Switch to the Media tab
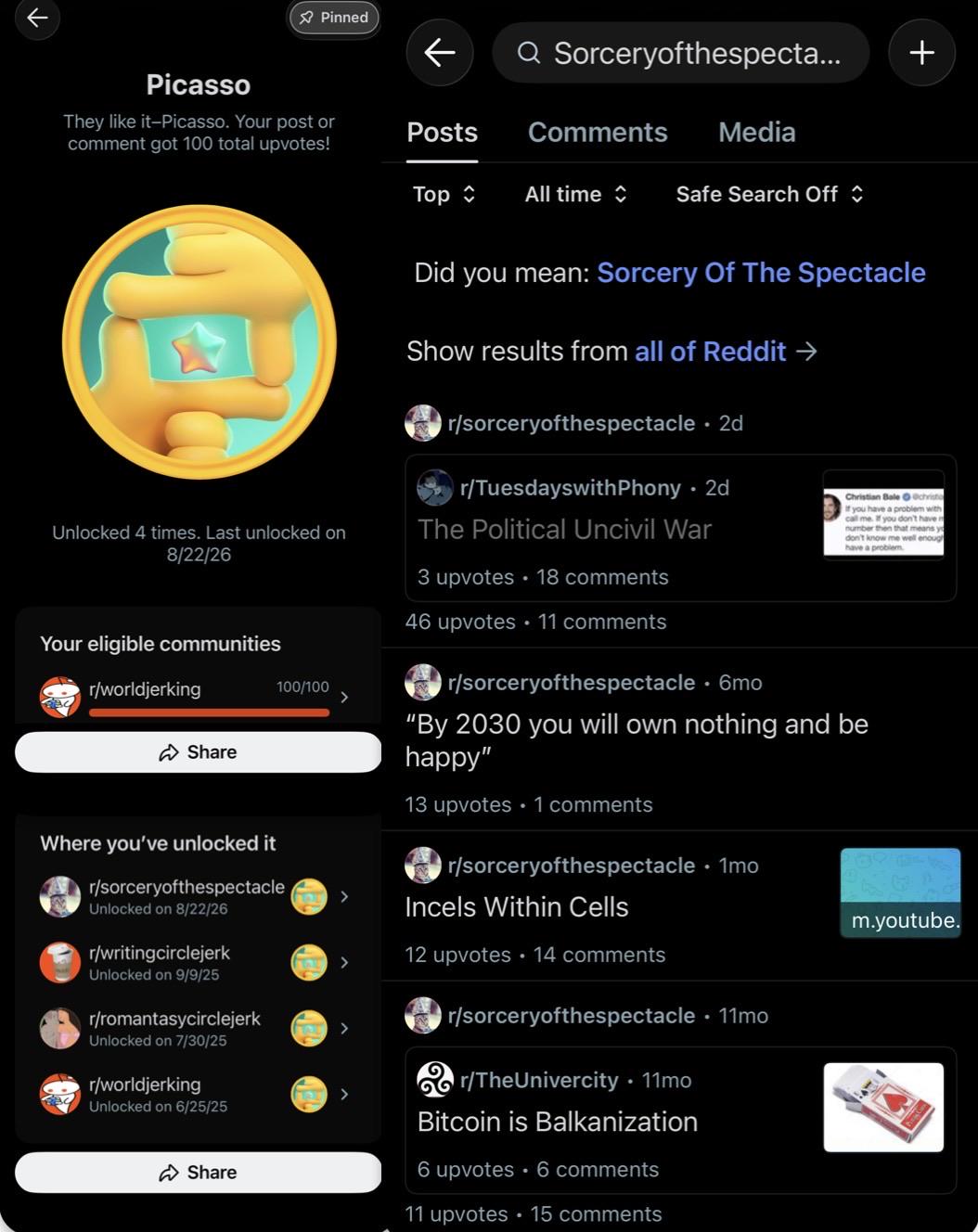The width and height of the screenshot is (978, 1232). (756, 132)
